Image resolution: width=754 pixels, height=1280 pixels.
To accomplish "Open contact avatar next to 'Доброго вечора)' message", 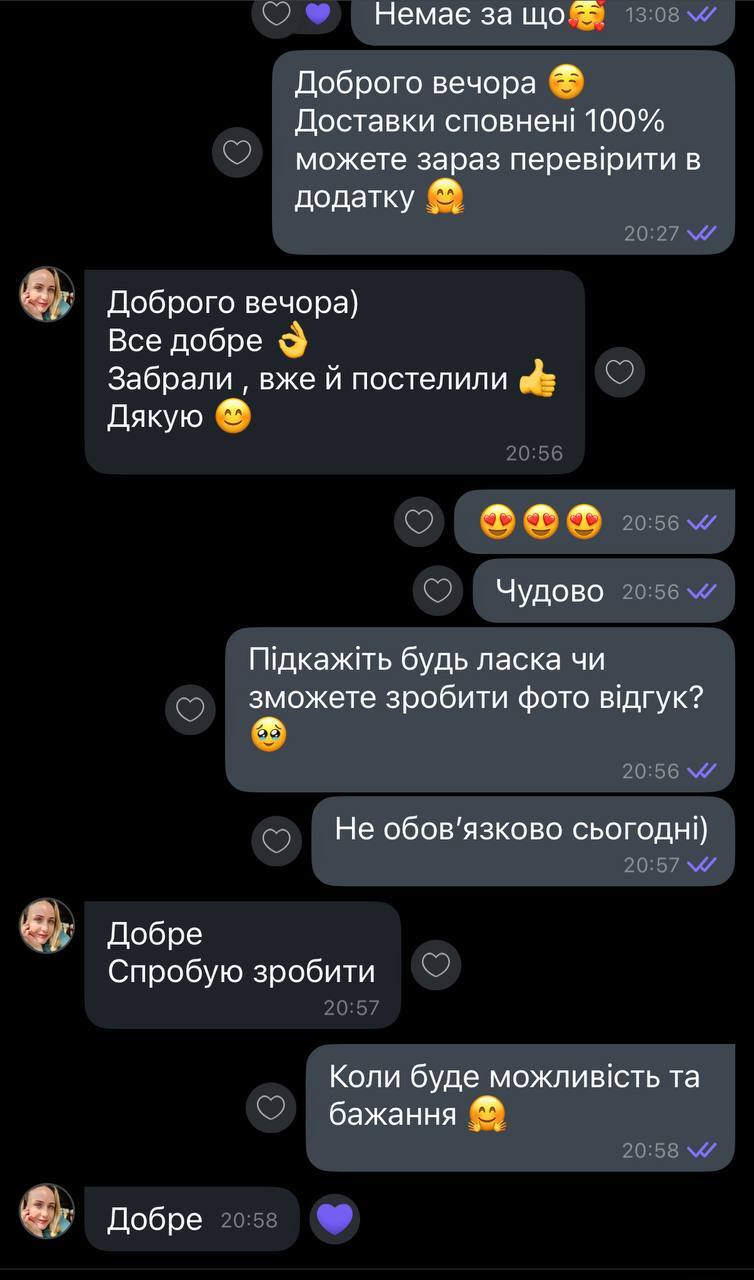I will pos(47,294).
